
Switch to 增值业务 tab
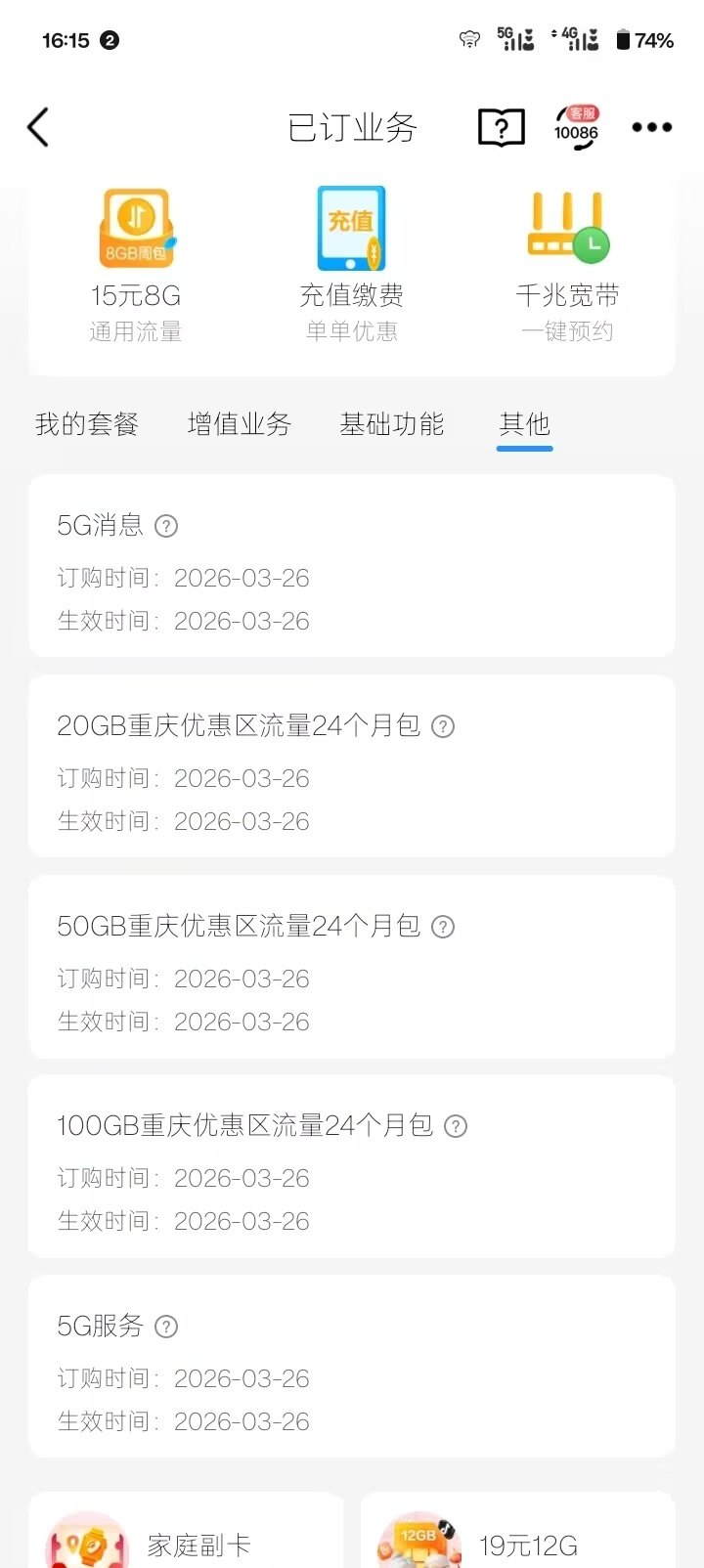click(x=240, y=424)
